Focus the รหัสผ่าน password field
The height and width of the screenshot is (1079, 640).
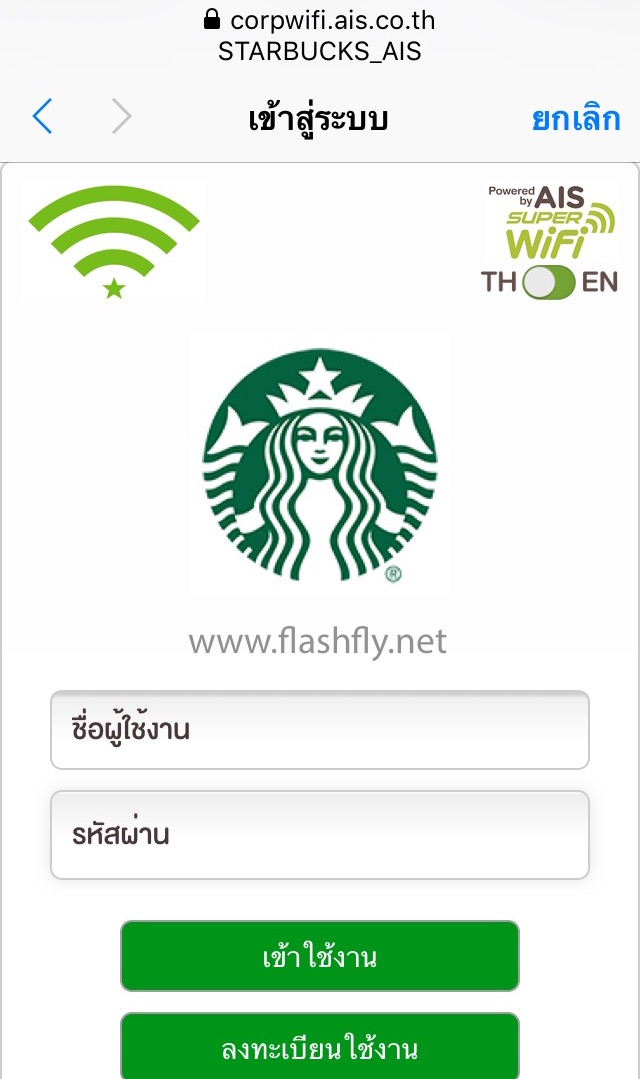pos(320,835)
